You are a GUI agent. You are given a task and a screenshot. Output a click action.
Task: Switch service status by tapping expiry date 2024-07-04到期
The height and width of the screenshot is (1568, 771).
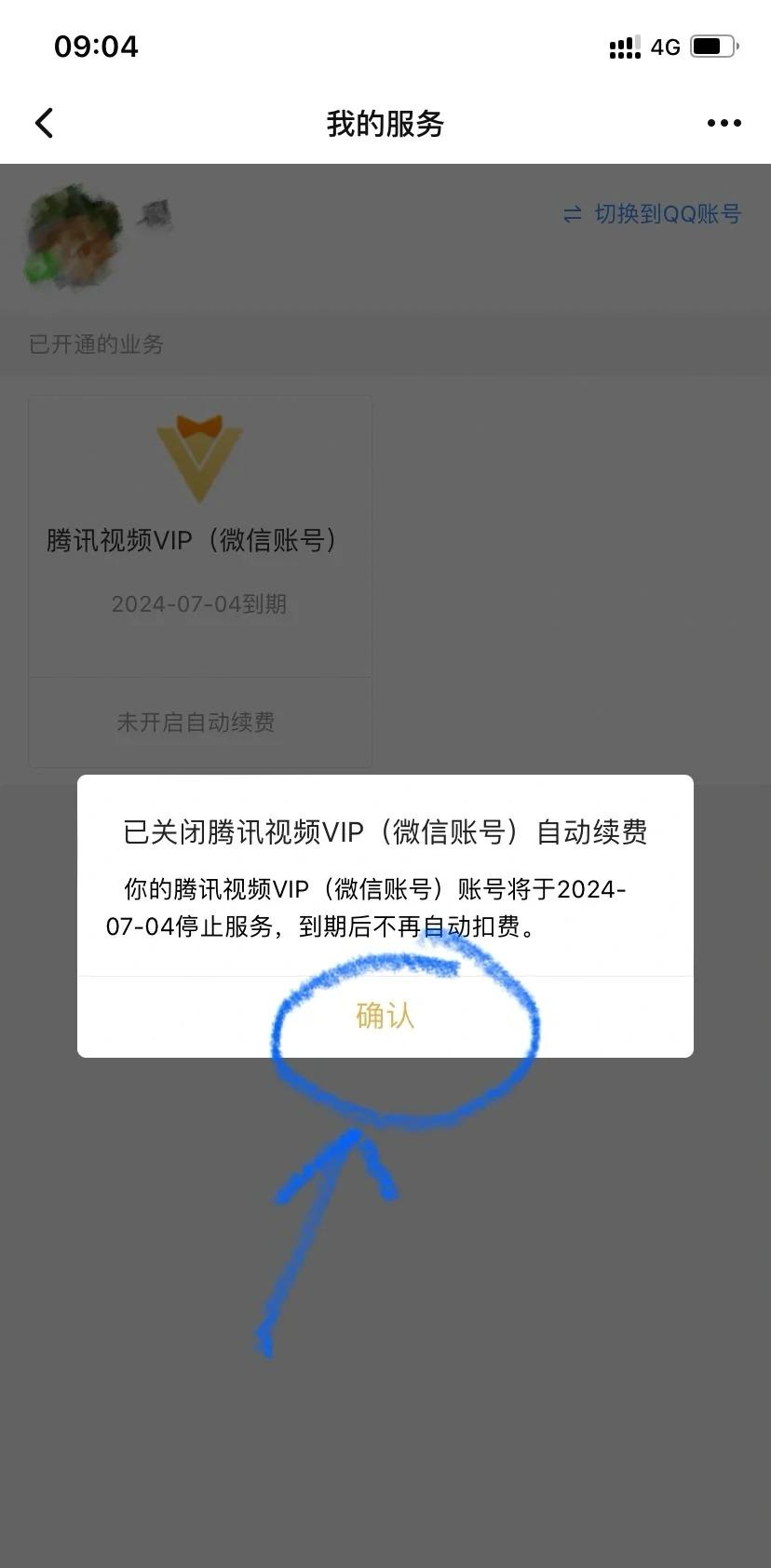tap(198, 603)
